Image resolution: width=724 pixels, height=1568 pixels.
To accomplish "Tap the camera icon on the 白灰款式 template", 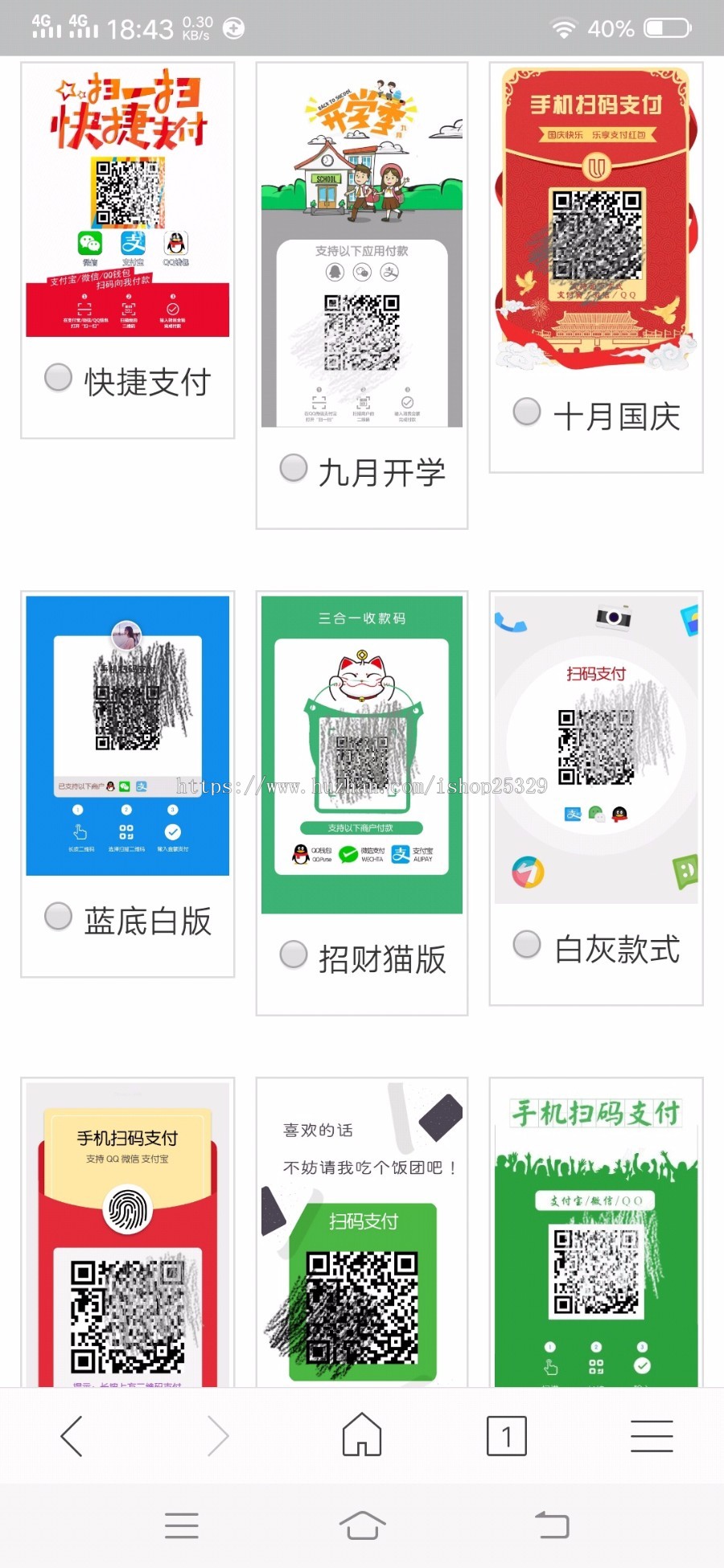I will point(615,617).
